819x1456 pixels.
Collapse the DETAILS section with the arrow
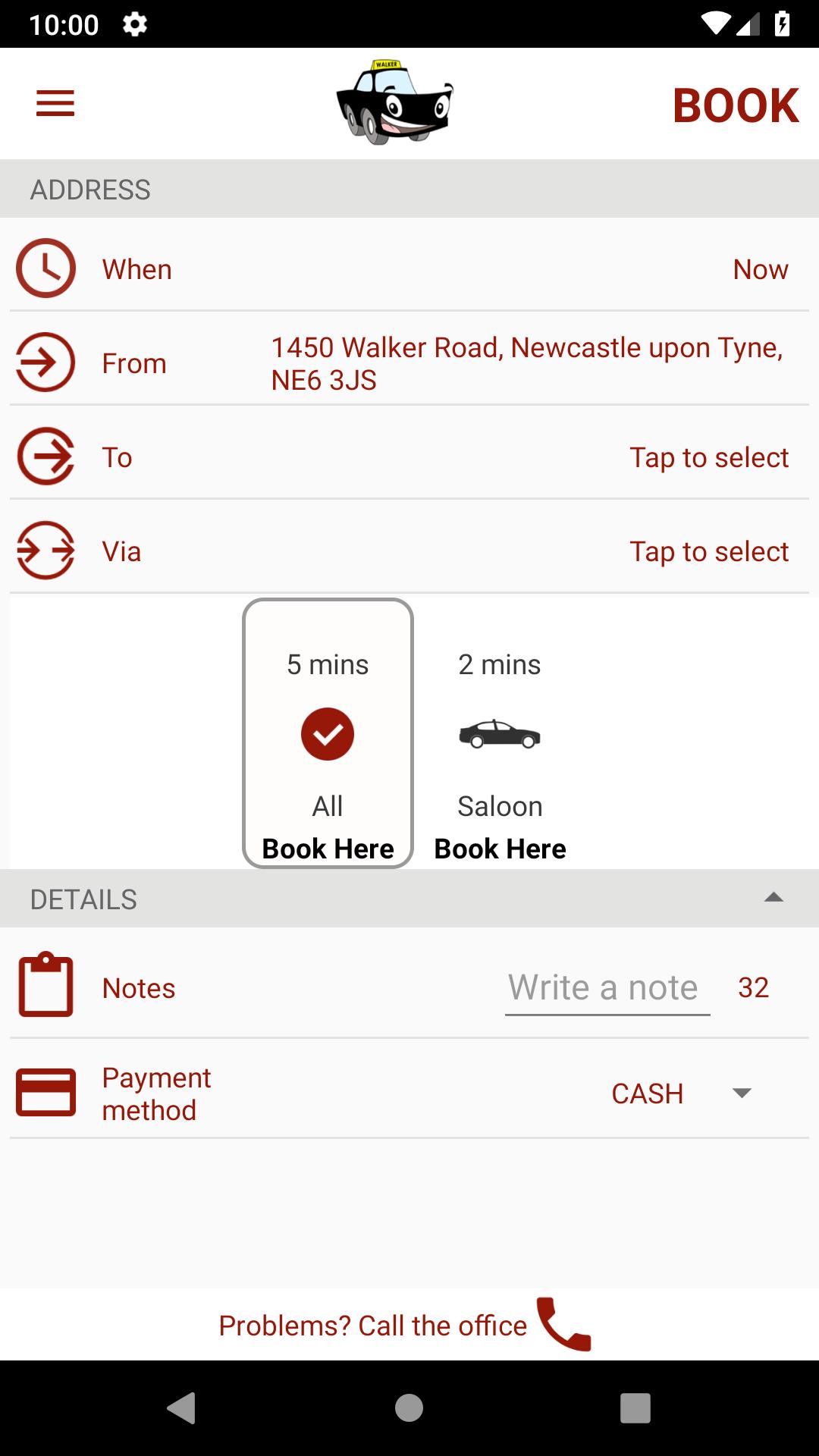click(x=773, y=897)
